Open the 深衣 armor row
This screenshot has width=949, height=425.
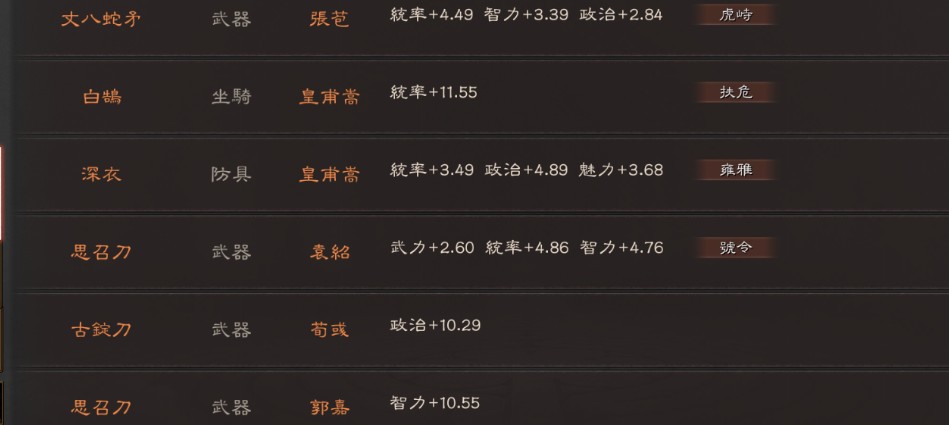tap(101, 173)
